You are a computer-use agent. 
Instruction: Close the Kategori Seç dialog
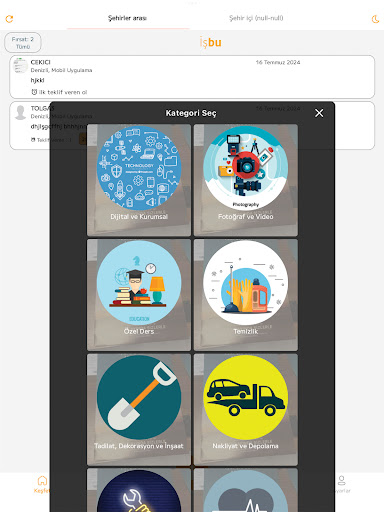click(319, 113)
